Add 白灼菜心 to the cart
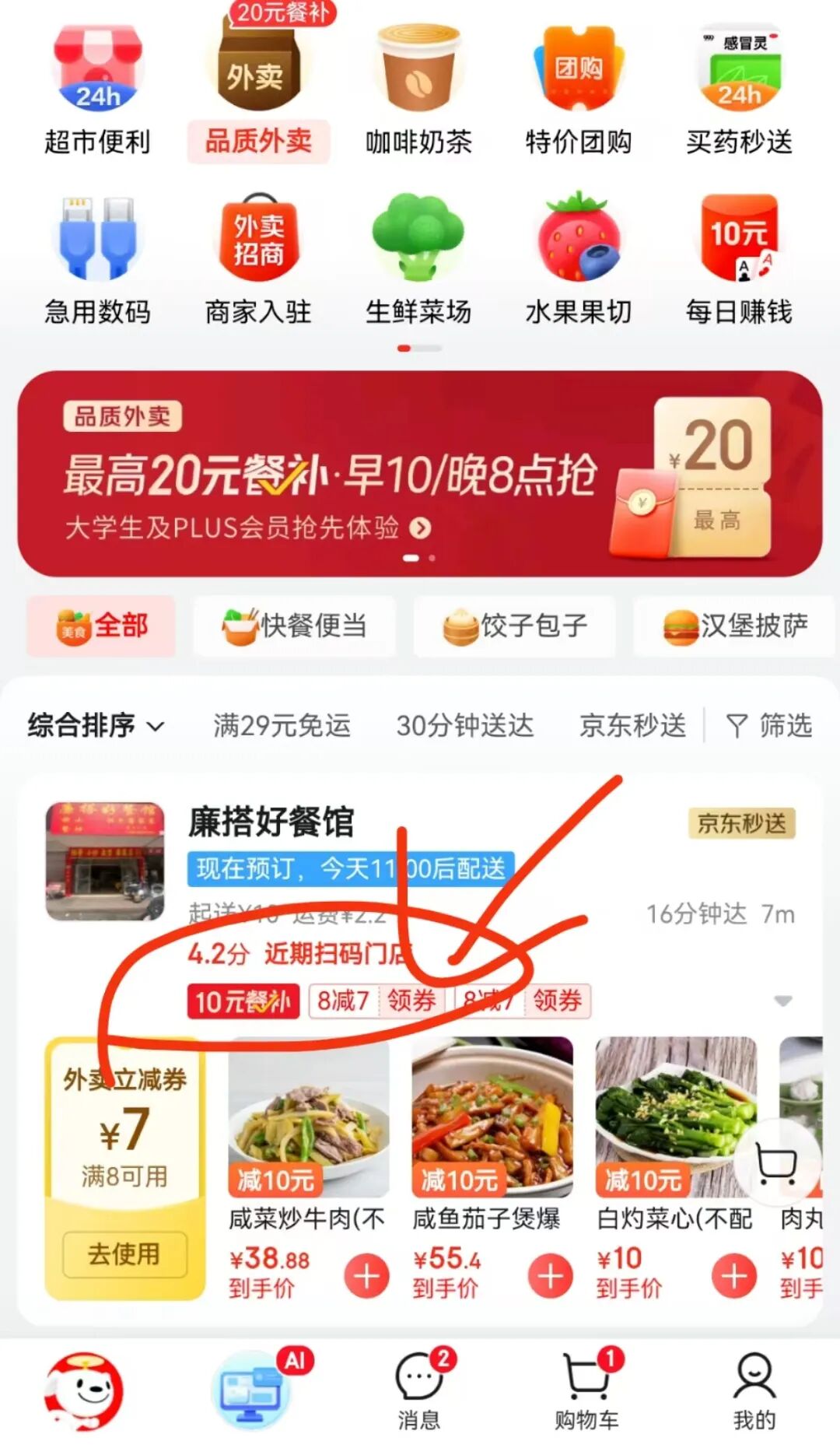This screenshot has height=1448, width=840. click(x=733, y=1276)
